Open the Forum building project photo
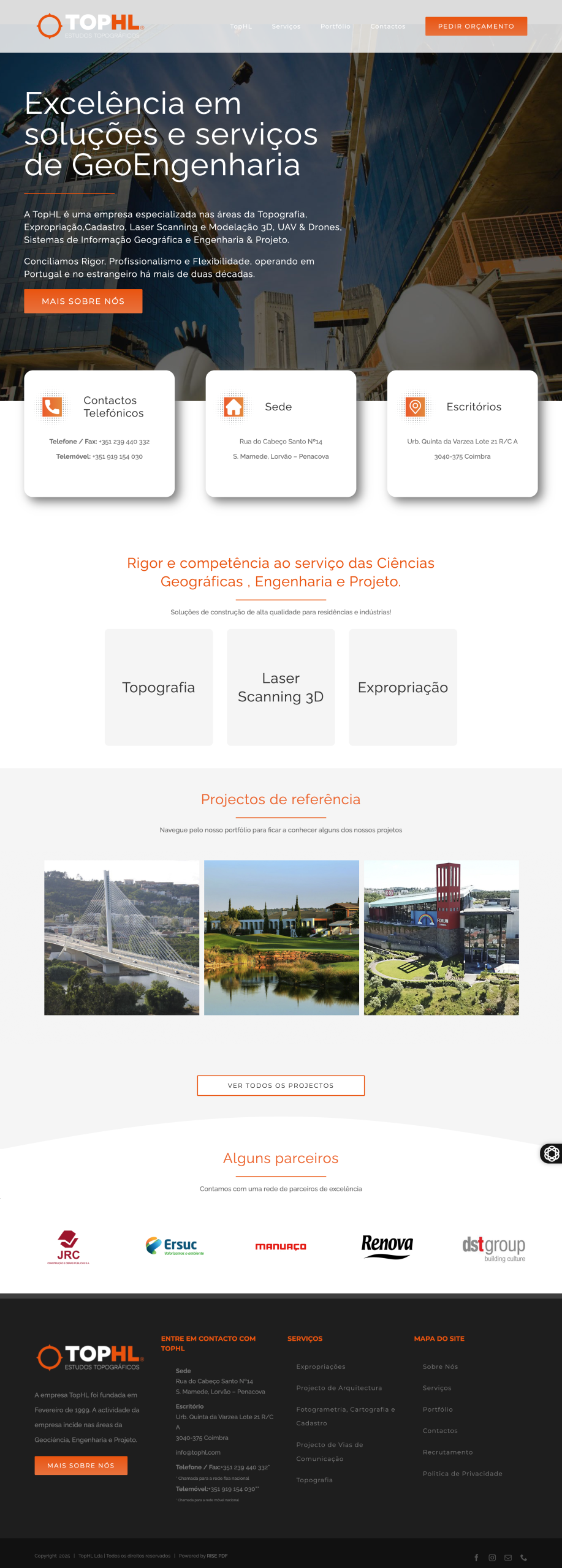Screen dimensions: 562x1568 [441, 937]
